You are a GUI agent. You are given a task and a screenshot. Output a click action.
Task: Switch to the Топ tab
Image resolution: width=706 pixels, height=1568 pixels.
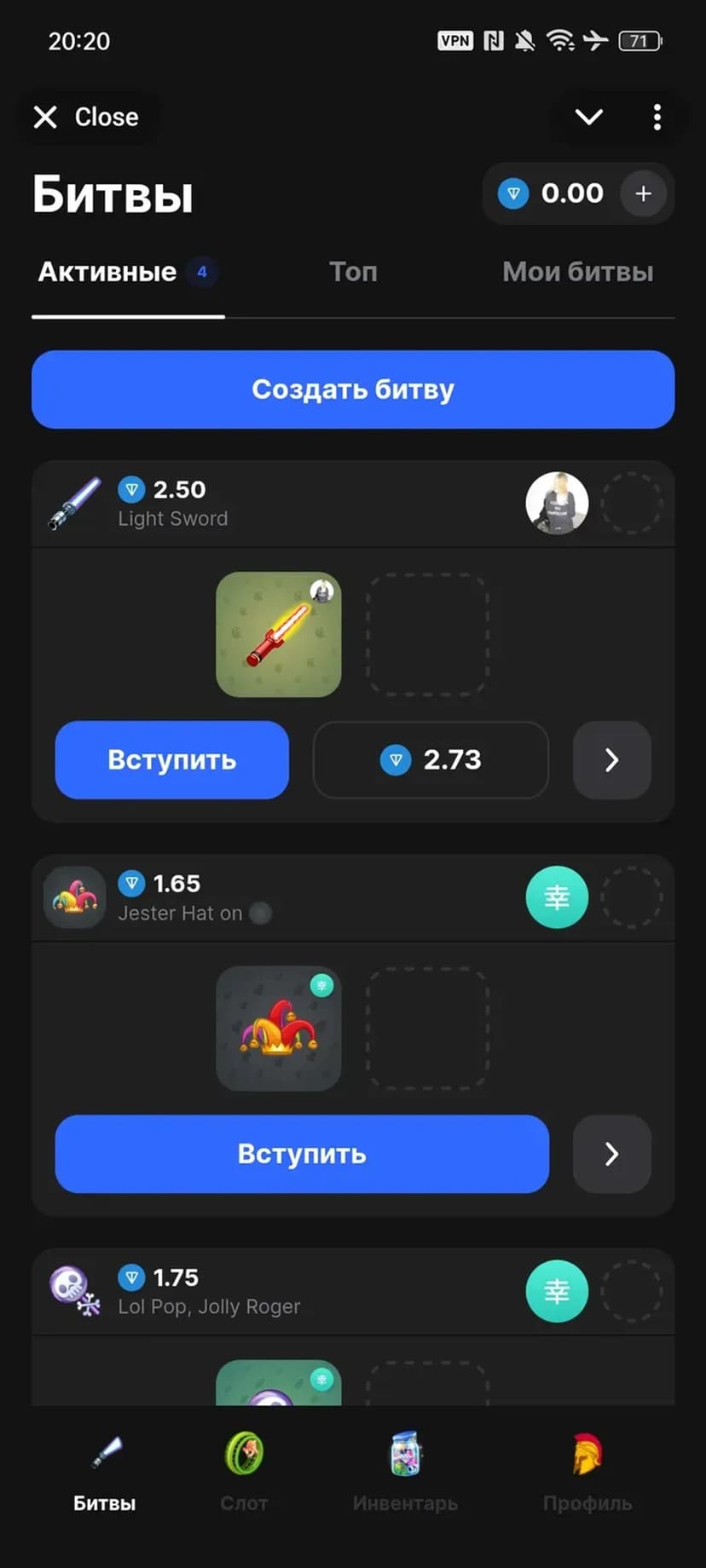point(353,272)
